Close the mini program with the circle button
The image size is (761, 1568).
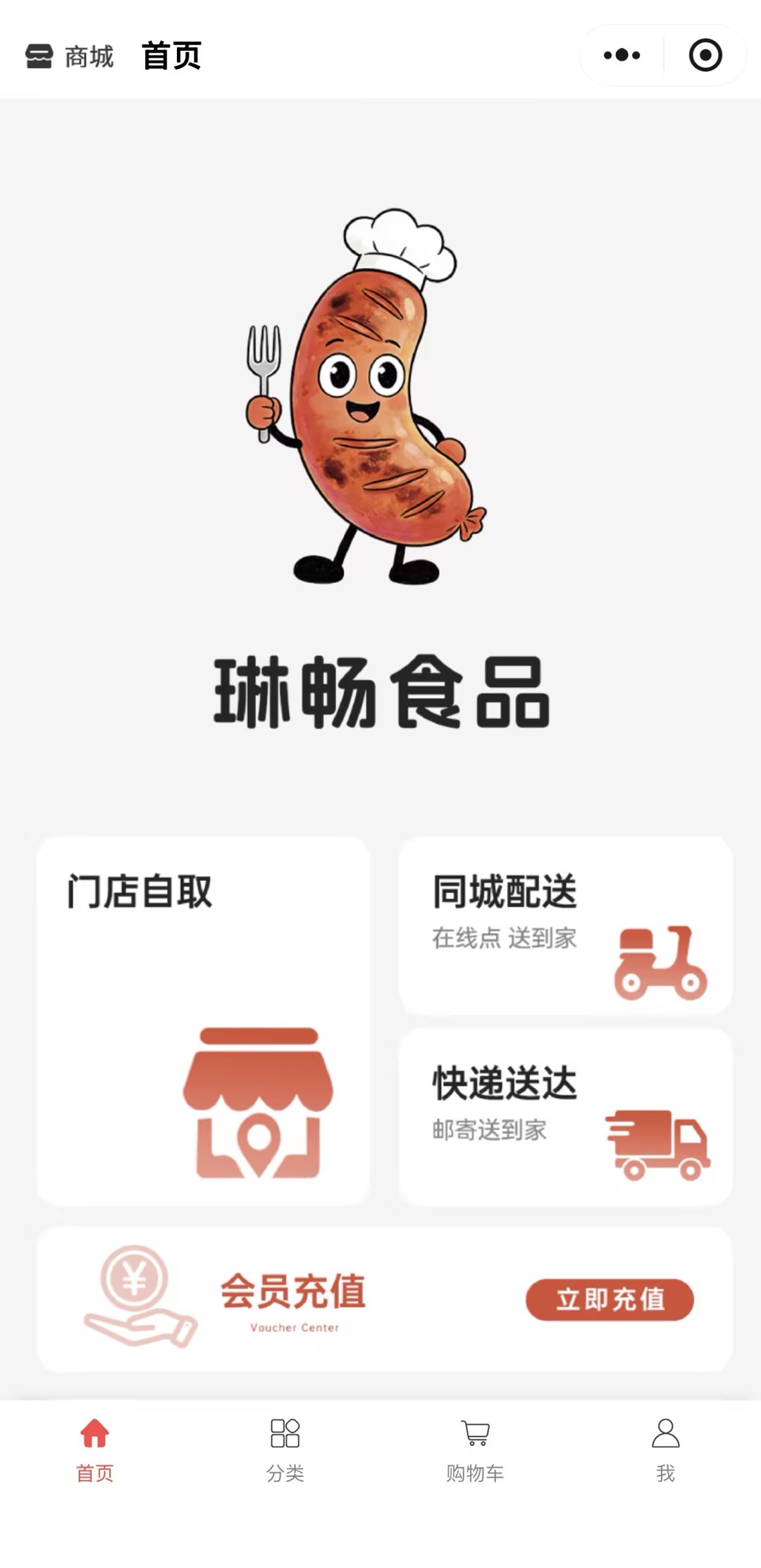(x=705, y=55)
